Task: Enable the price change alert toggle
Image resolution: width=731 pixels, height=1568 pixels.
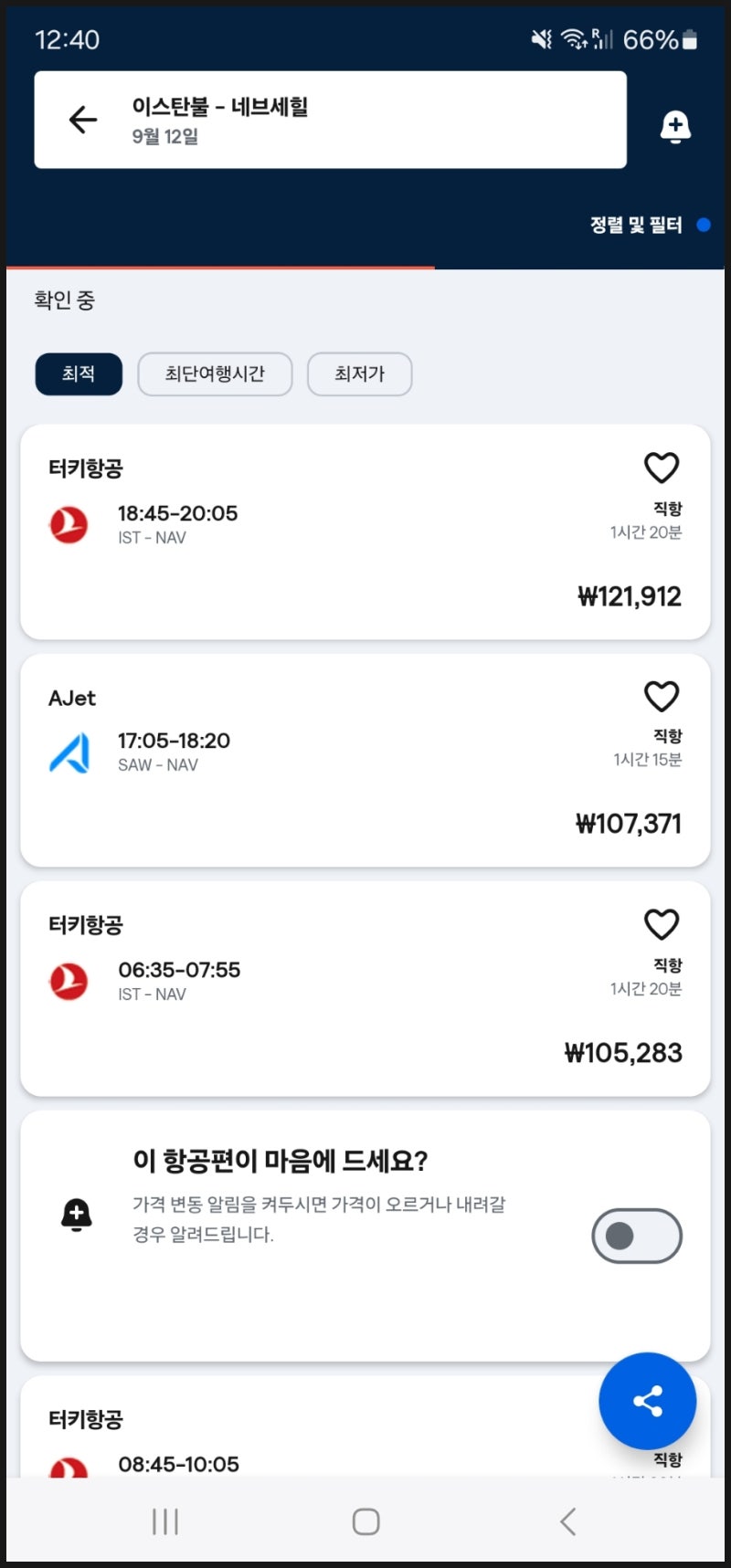Action: coord(637,1236)
